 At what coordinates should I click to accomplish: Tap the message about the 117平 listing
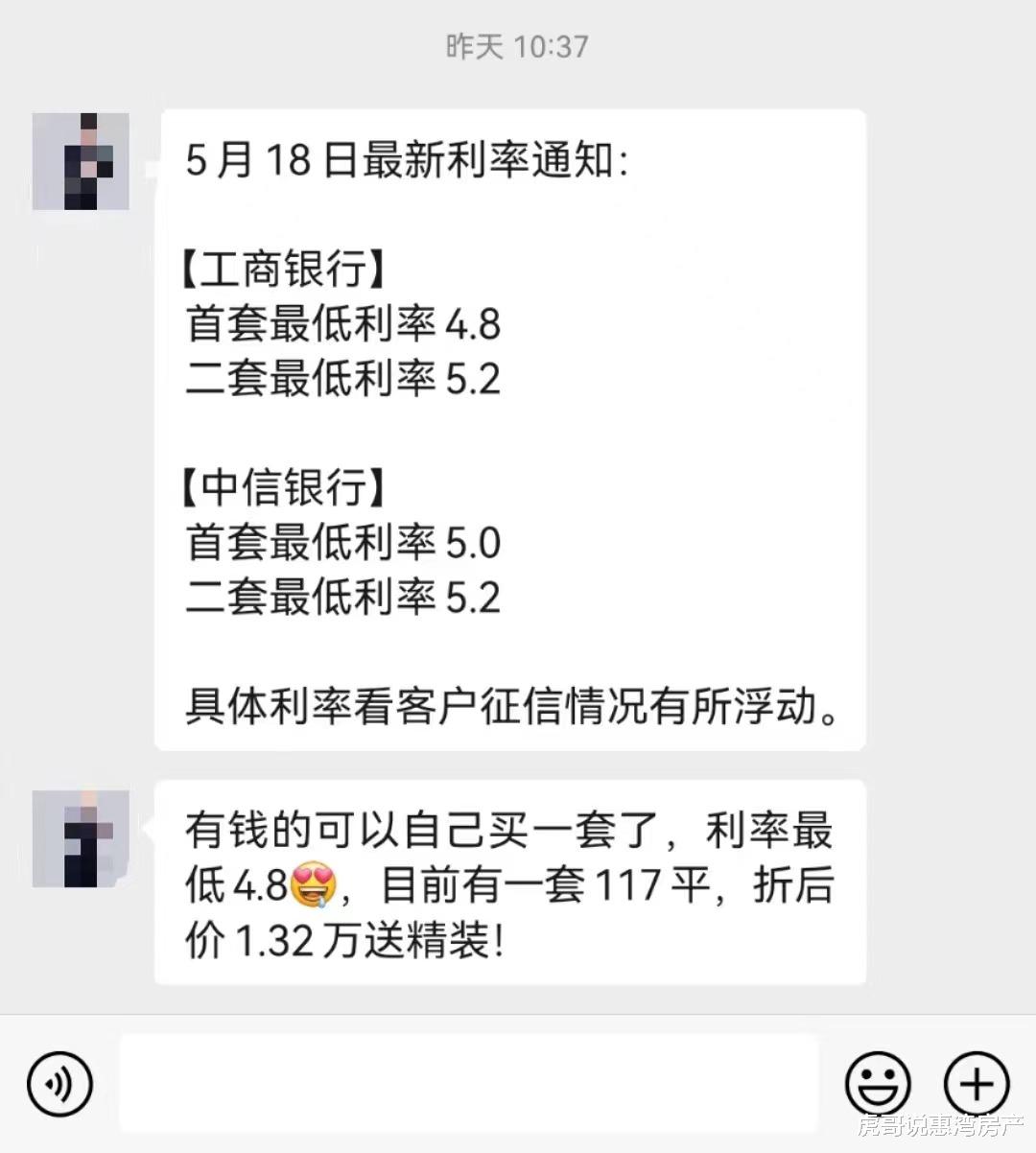click(508, 882)
